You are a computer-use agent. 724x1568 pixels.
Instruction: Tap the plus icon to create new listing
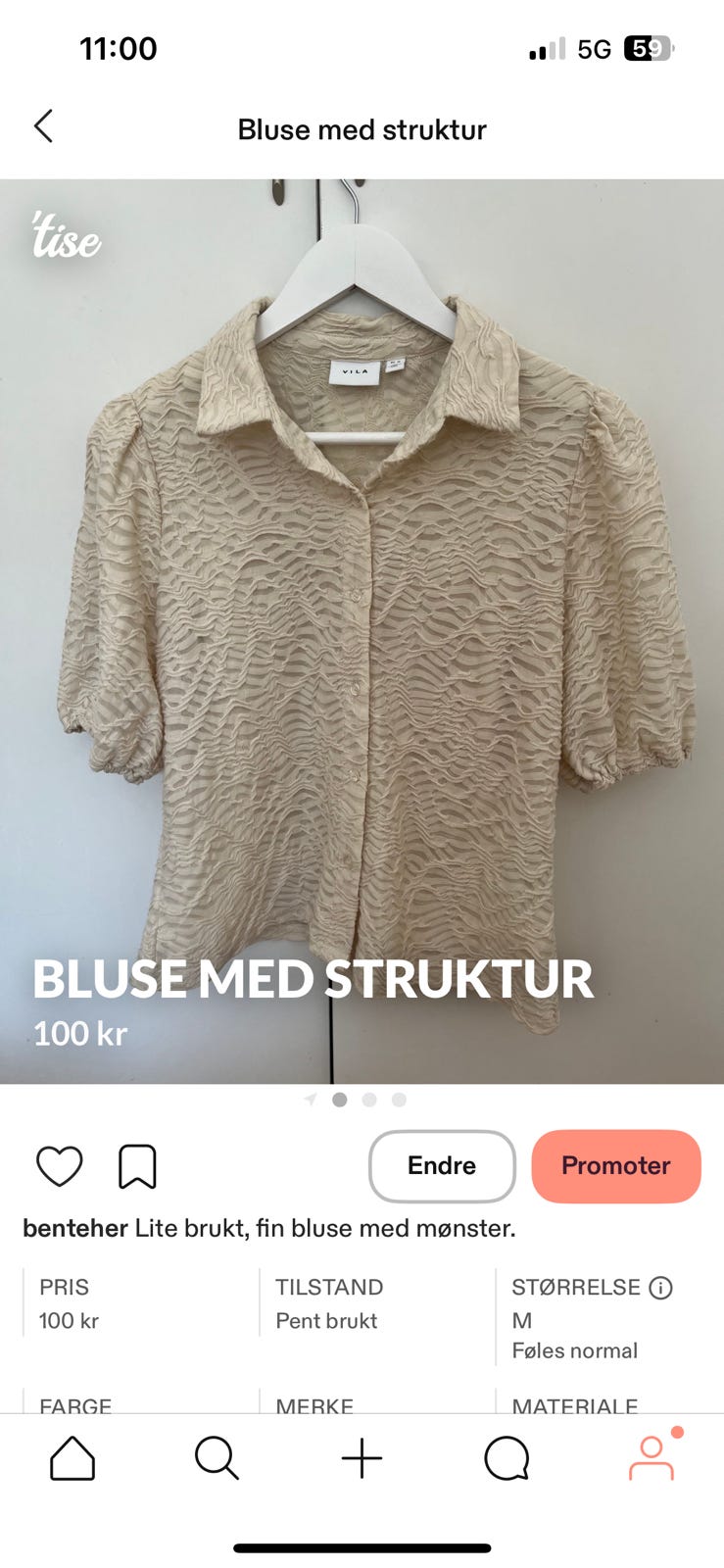(x=362, y=1457)
